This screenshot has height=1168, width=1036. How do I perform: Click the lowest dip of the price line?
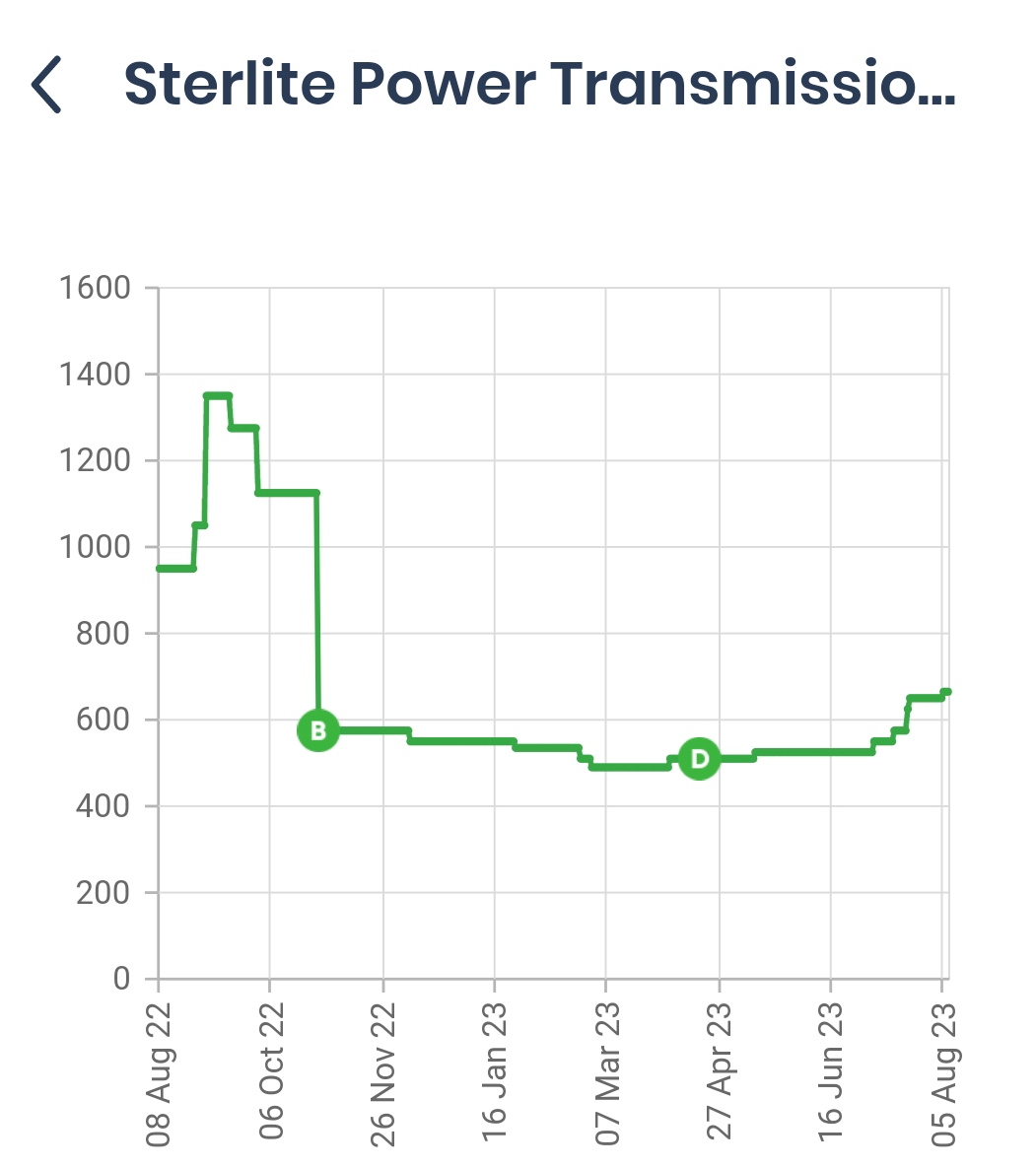coord(631,765)
